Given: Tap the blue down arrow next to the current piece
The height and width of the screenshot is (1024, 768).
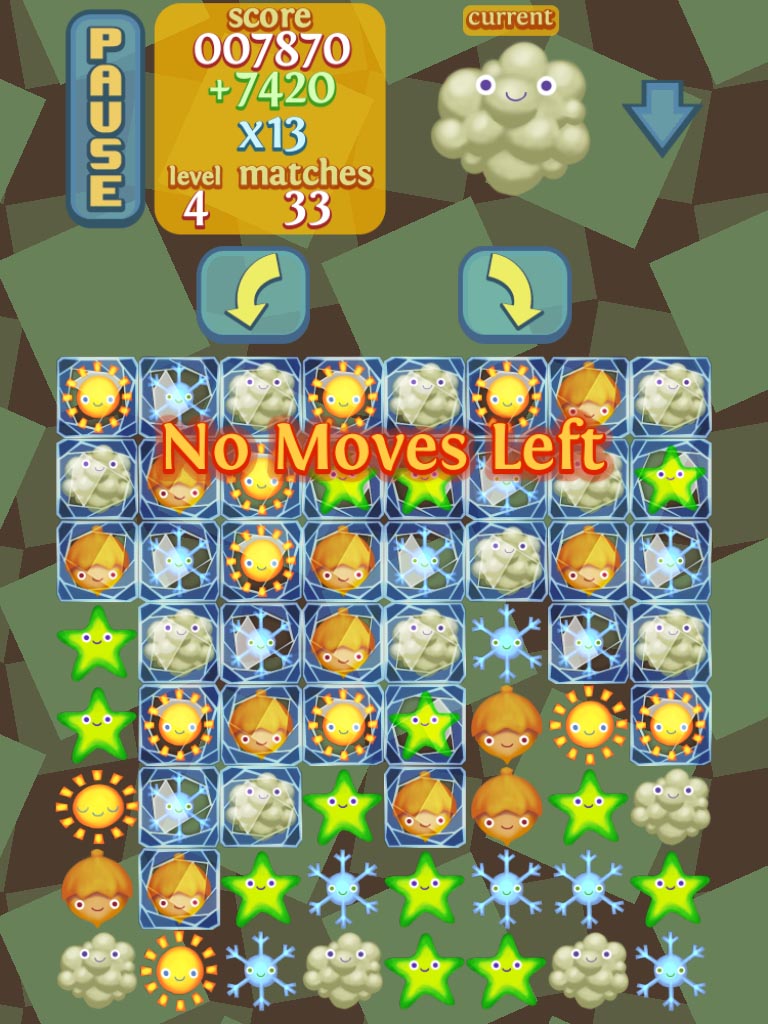Looking at the screenshot, I should click(661, 114).
